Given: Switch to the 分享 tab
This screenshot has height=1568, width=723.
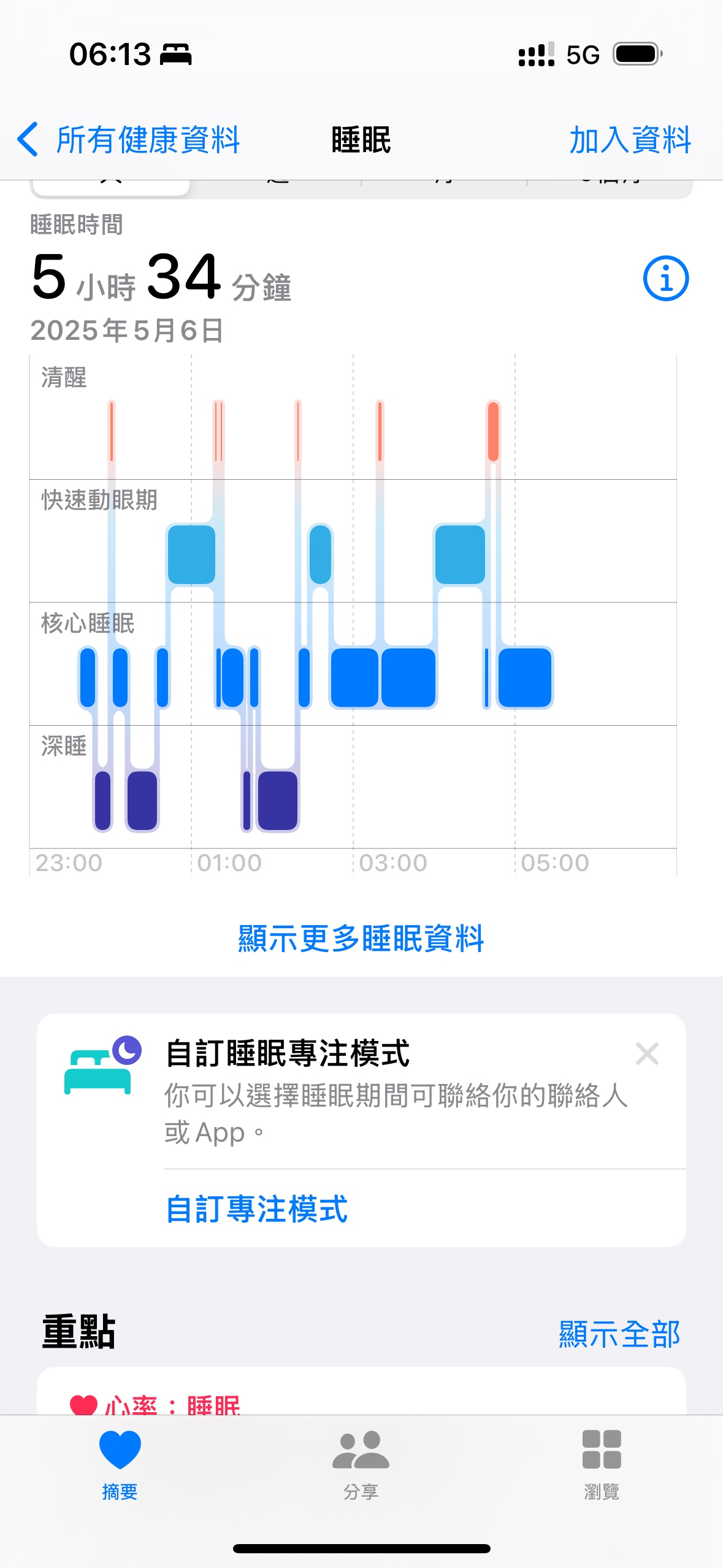Looking at the screenshot, I should [x=361, y=1465].
